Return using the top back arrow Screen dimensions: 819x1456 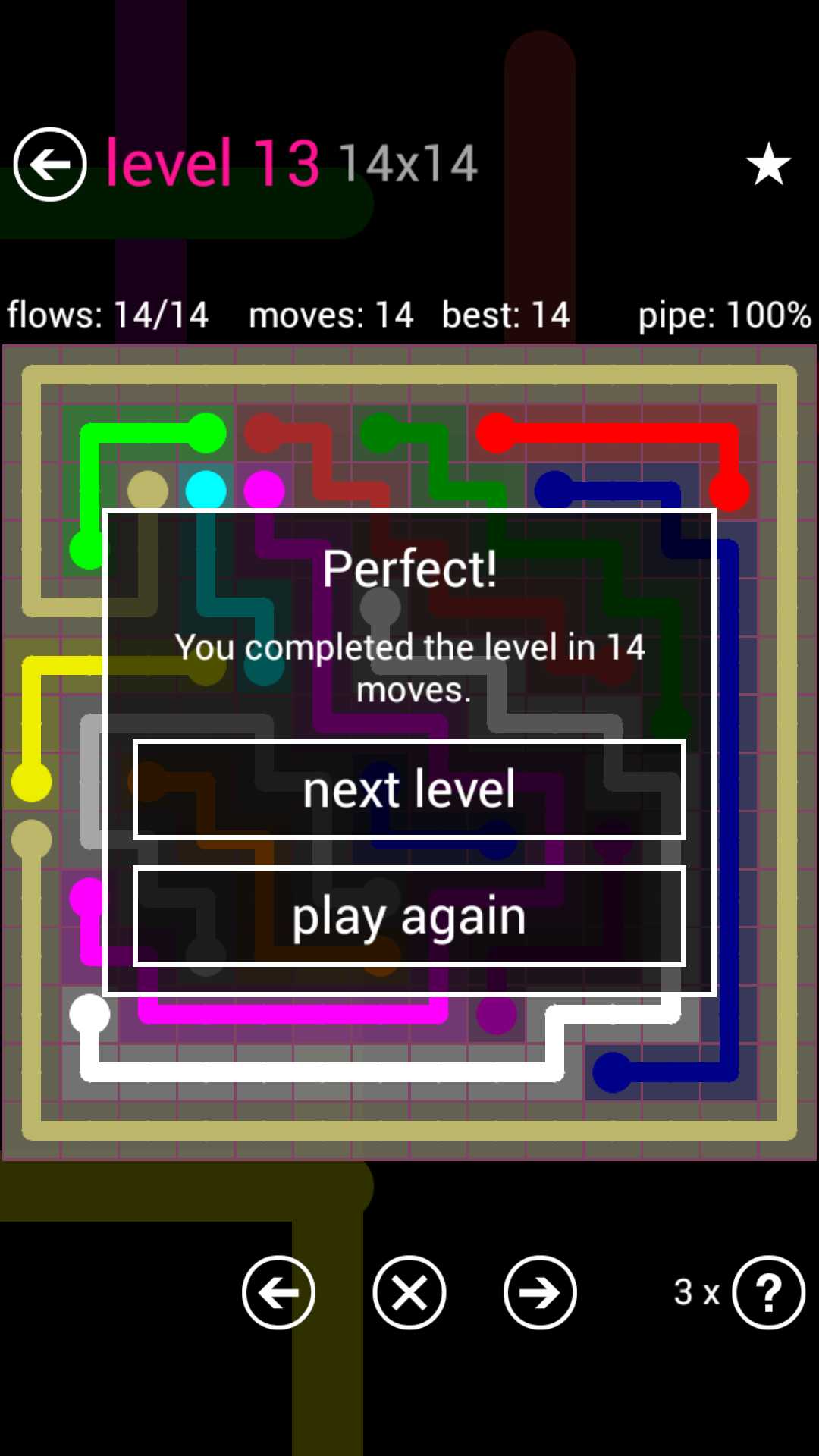50,164
